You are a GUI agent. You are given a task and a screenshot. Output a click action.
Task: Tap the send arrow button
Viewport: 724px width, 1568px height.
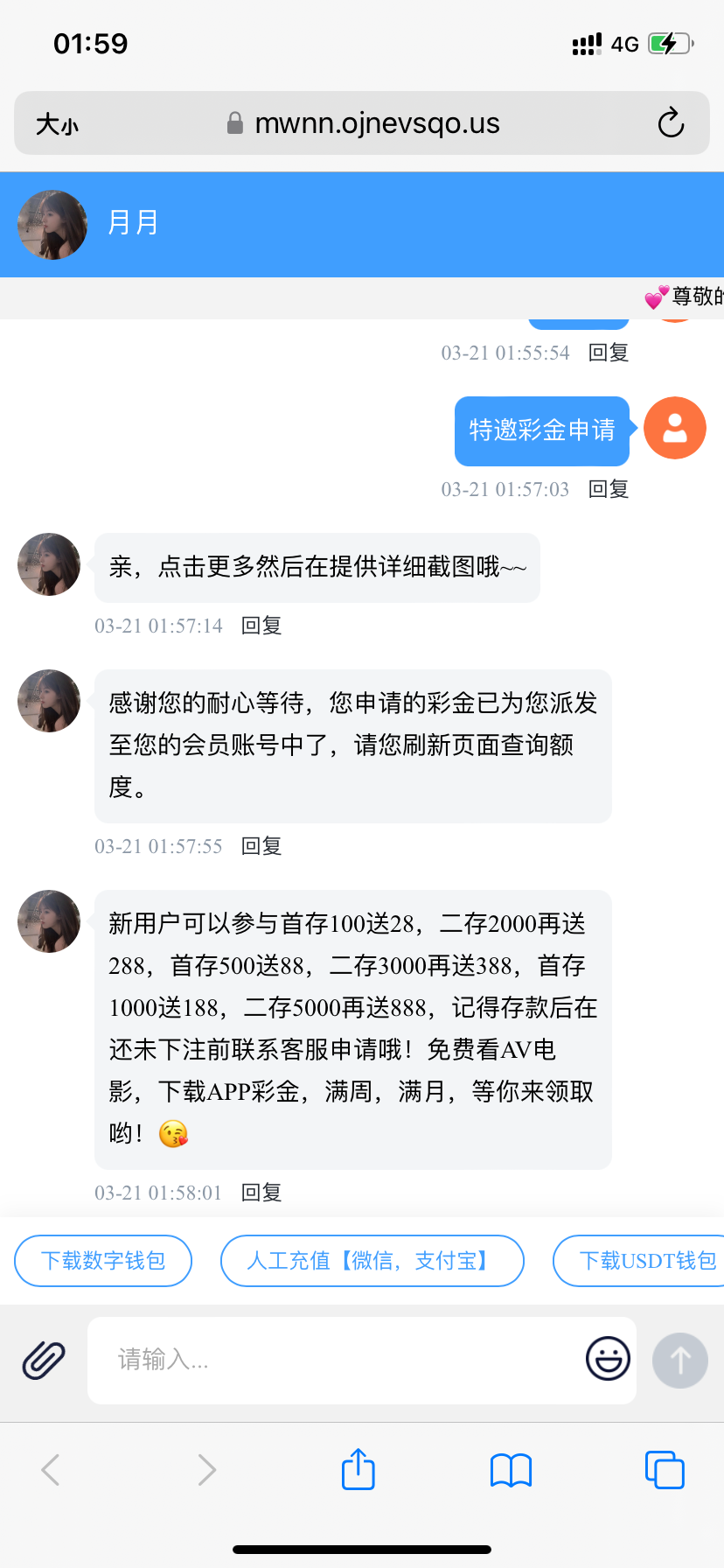coord(679,1360)
